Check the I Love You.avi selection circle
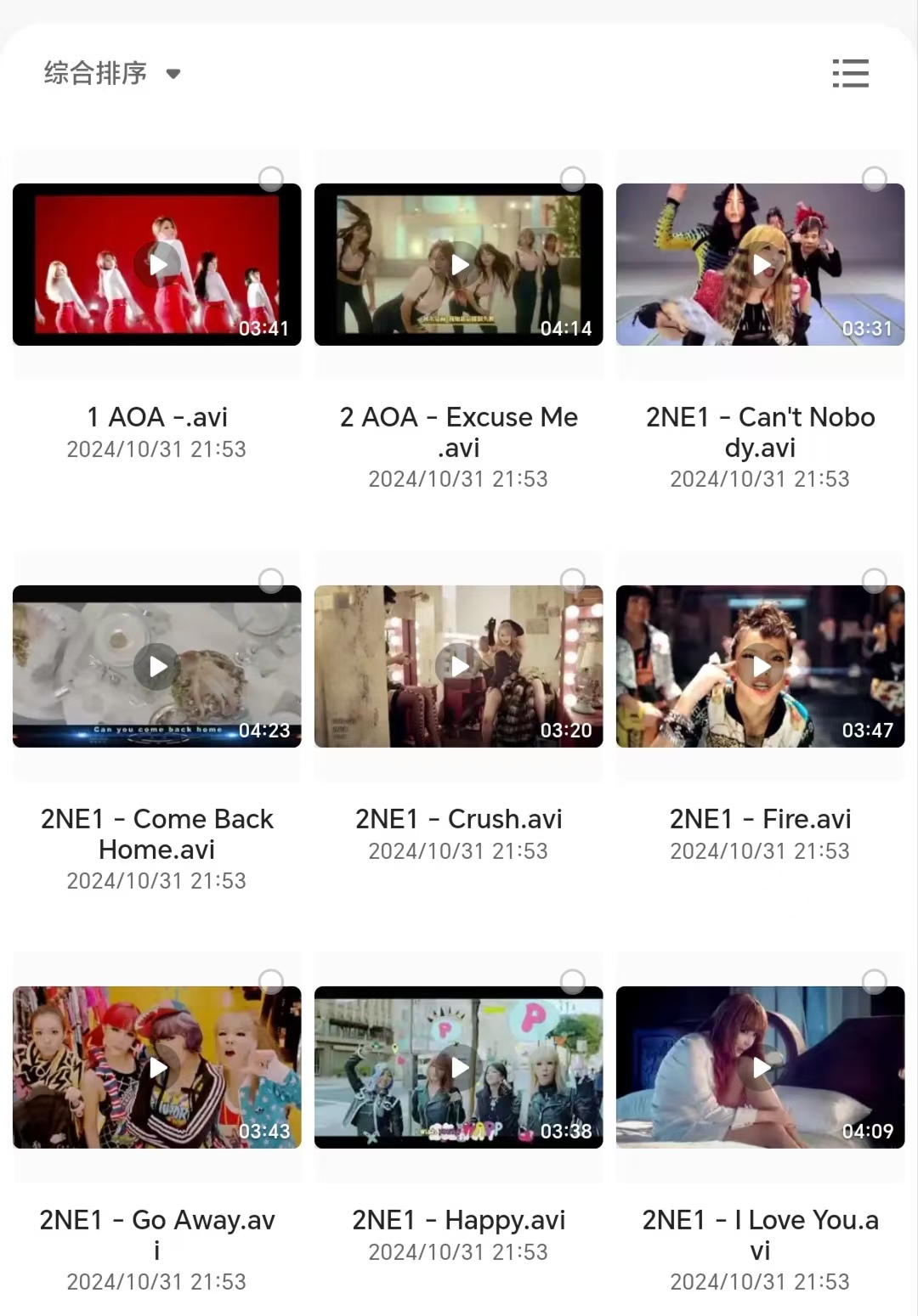This screenshot has width=918, height=1316. 875,981
